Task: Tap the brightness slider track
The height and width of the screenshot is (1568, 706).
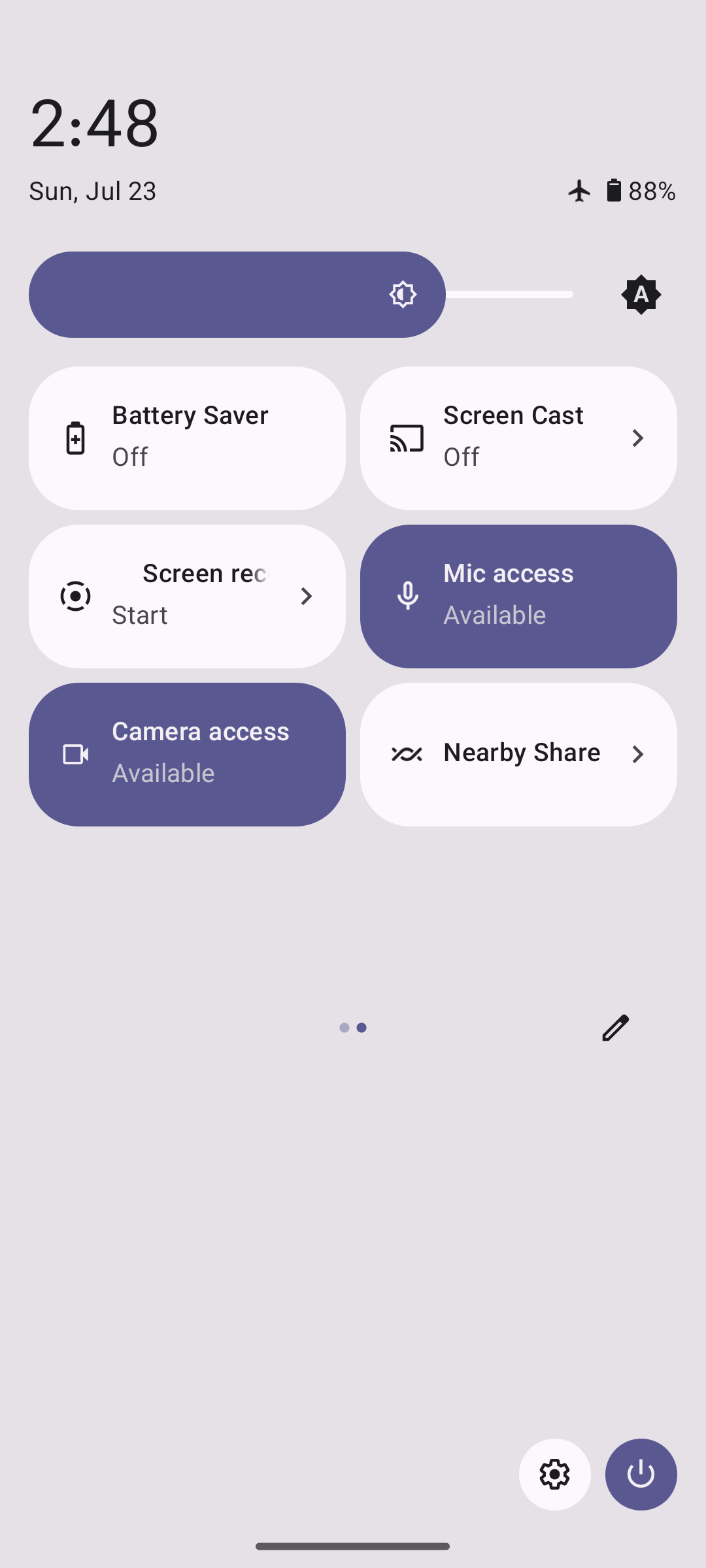Action: coord(301,295)
